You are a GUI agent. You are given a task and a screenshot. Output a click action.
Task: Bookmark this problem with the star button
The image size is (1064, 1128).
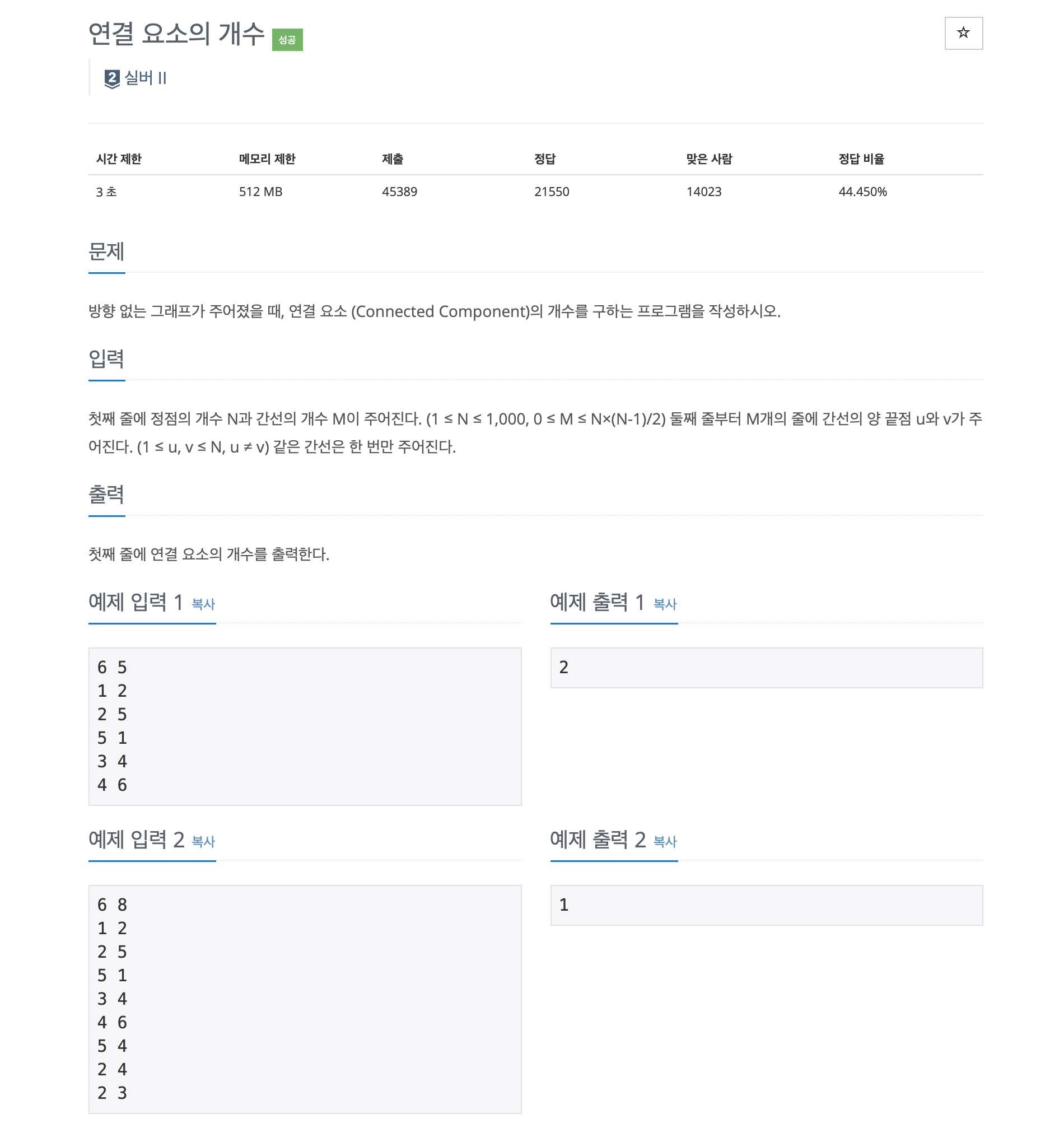pos(963,33)
